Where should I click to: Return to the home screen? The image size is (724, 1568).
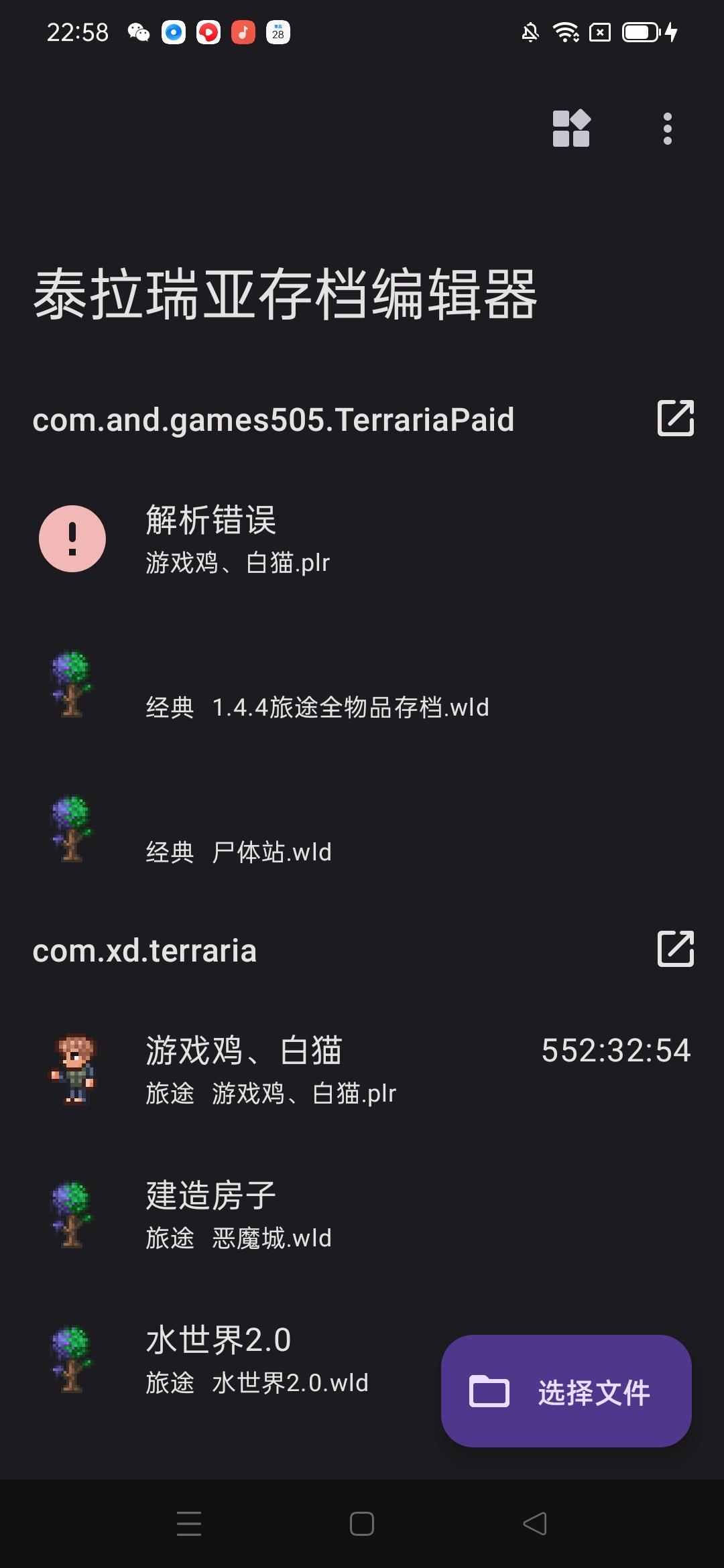362,1524
